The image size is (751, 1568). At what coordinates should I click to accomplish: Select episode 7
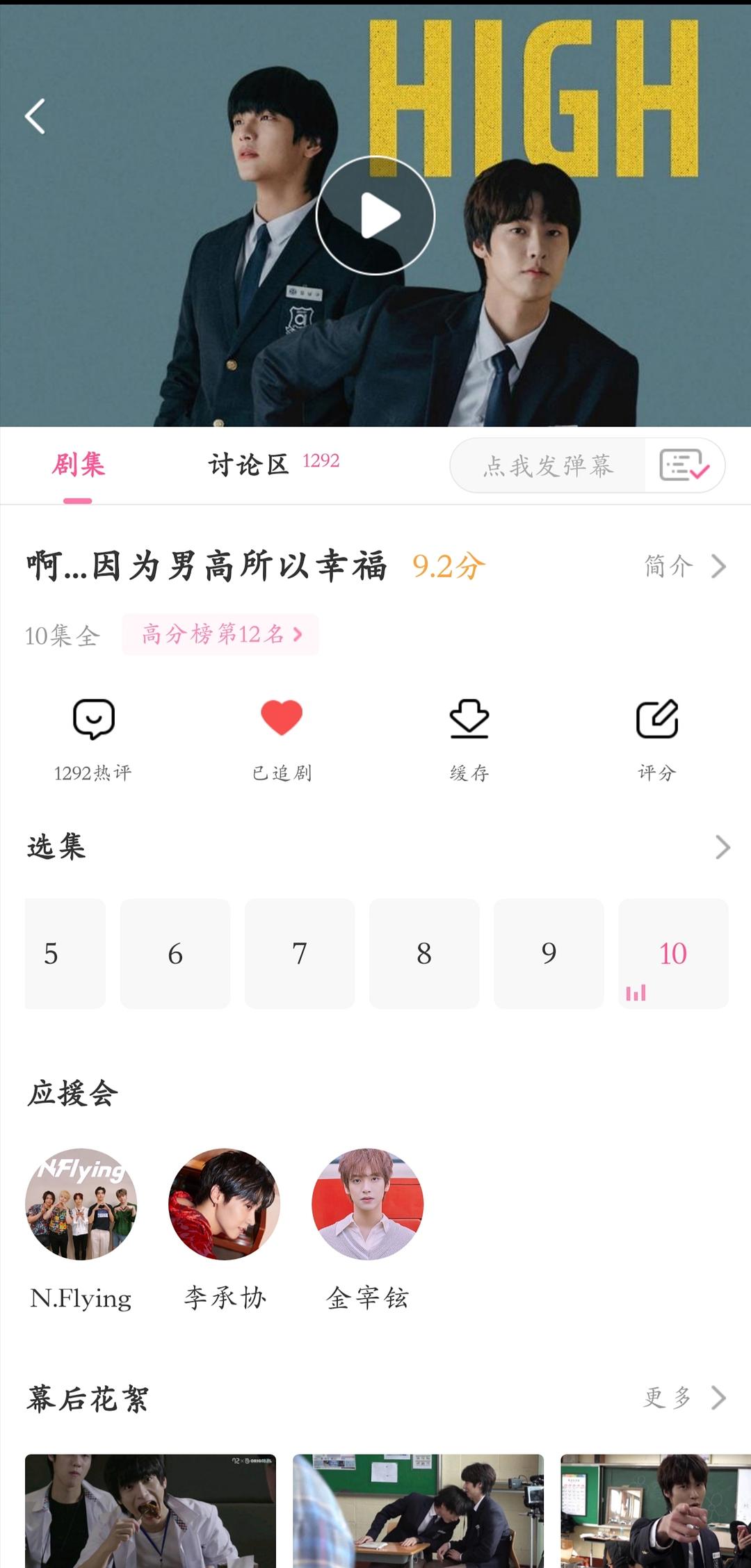[x=300, y=953]
